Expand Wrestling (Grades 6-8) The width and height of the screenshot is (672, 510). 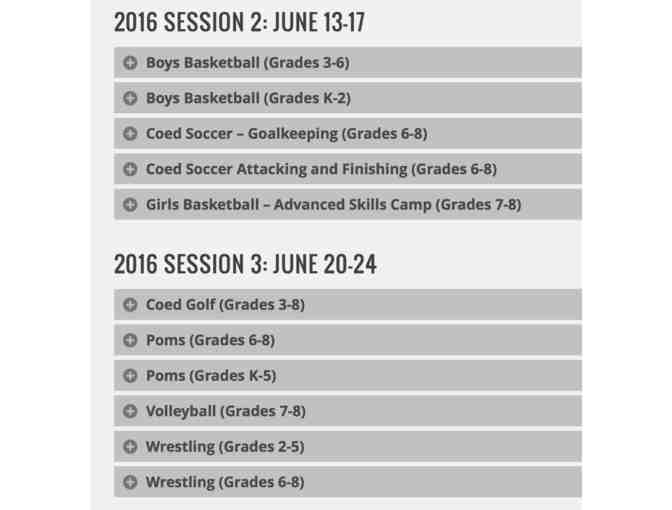click(224, 482)
